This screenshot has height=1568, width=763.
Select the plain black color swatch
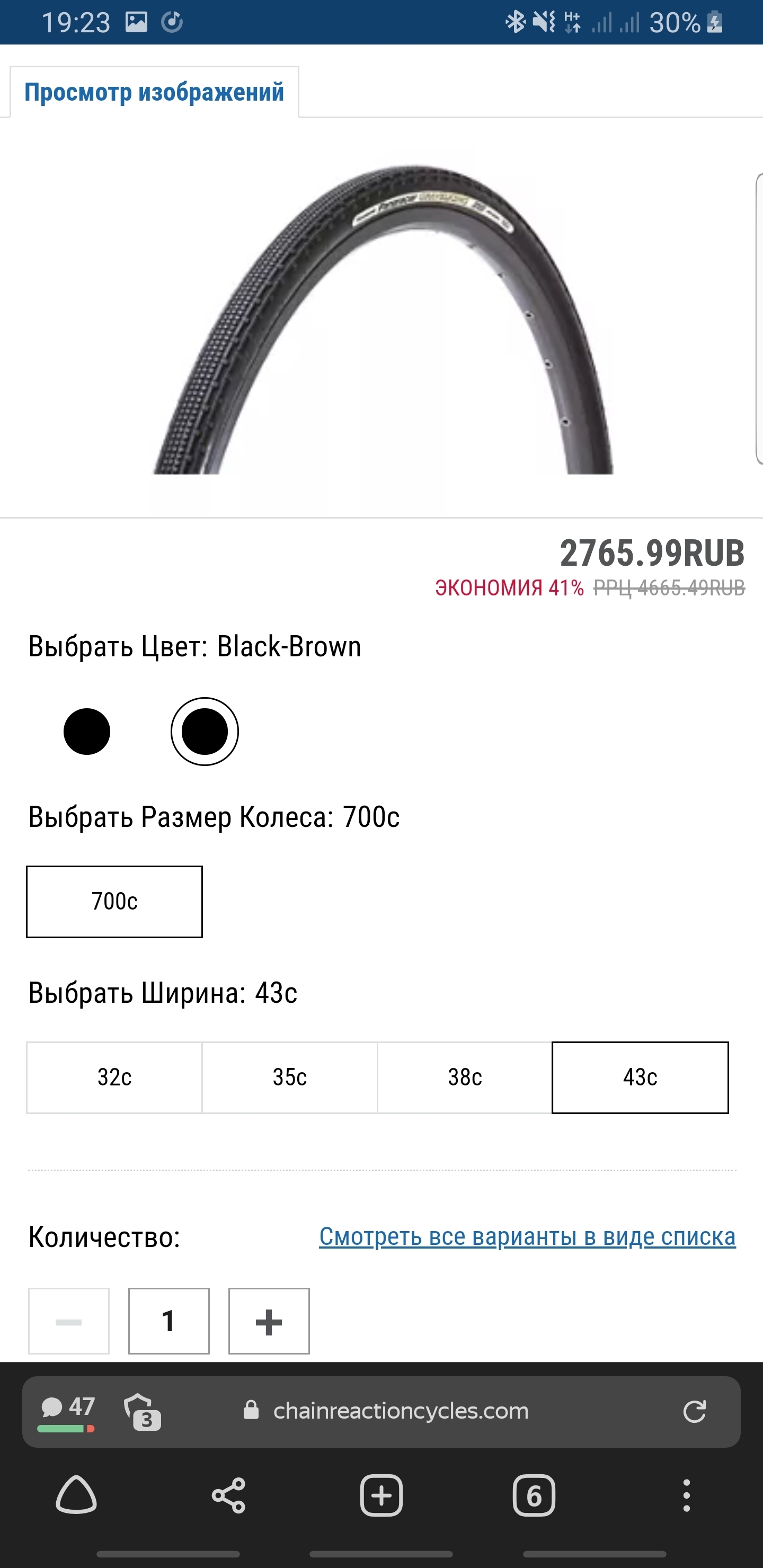[87, 731]
